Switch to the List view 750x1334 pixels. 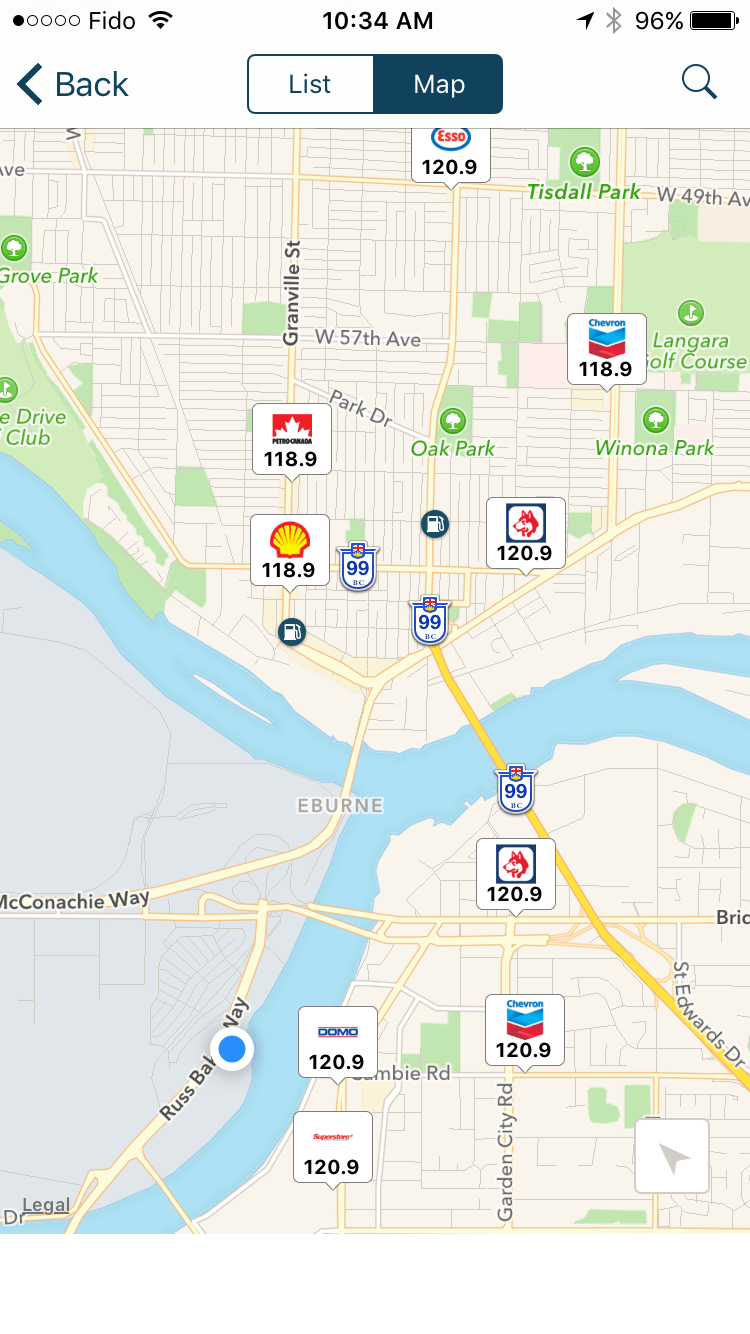tap(310, 84)
